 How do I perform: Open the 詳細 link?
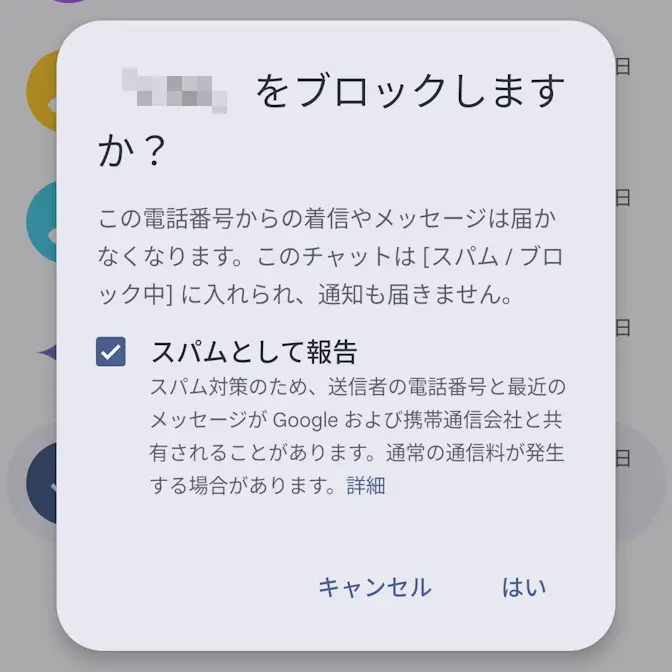point(366,486)
